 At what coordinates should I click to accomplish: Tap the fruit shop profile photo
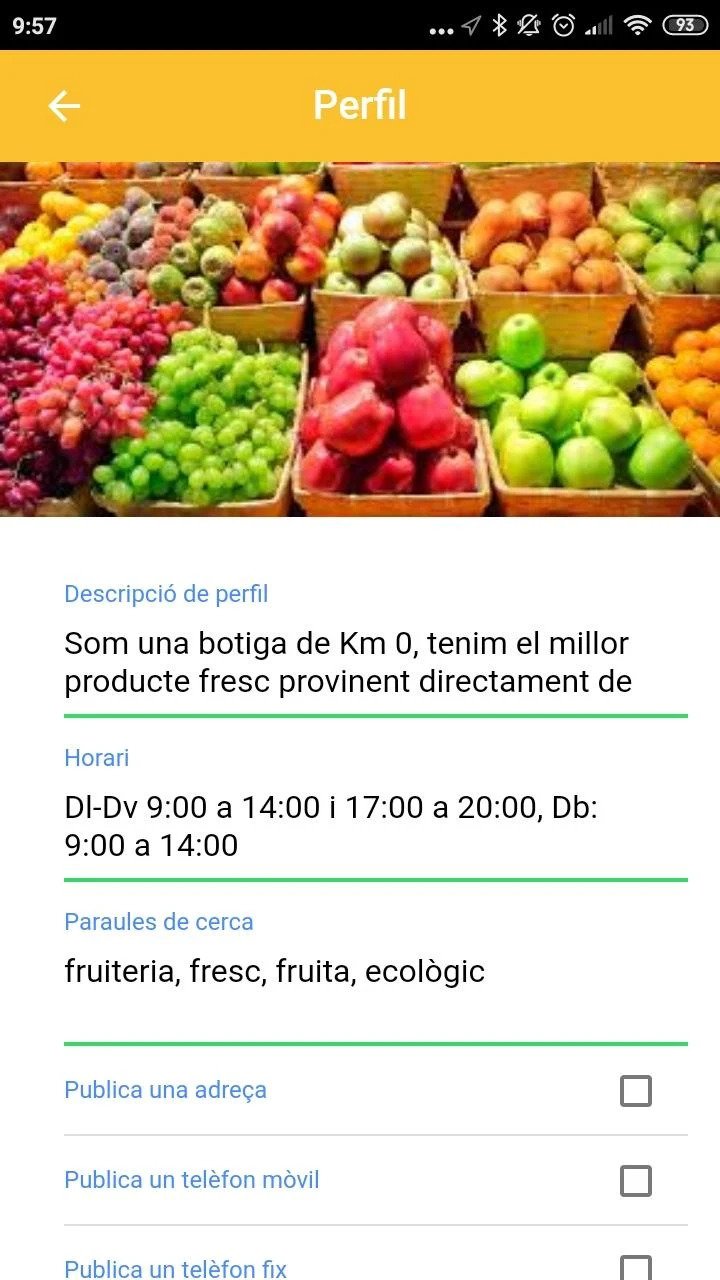[360, 339]
